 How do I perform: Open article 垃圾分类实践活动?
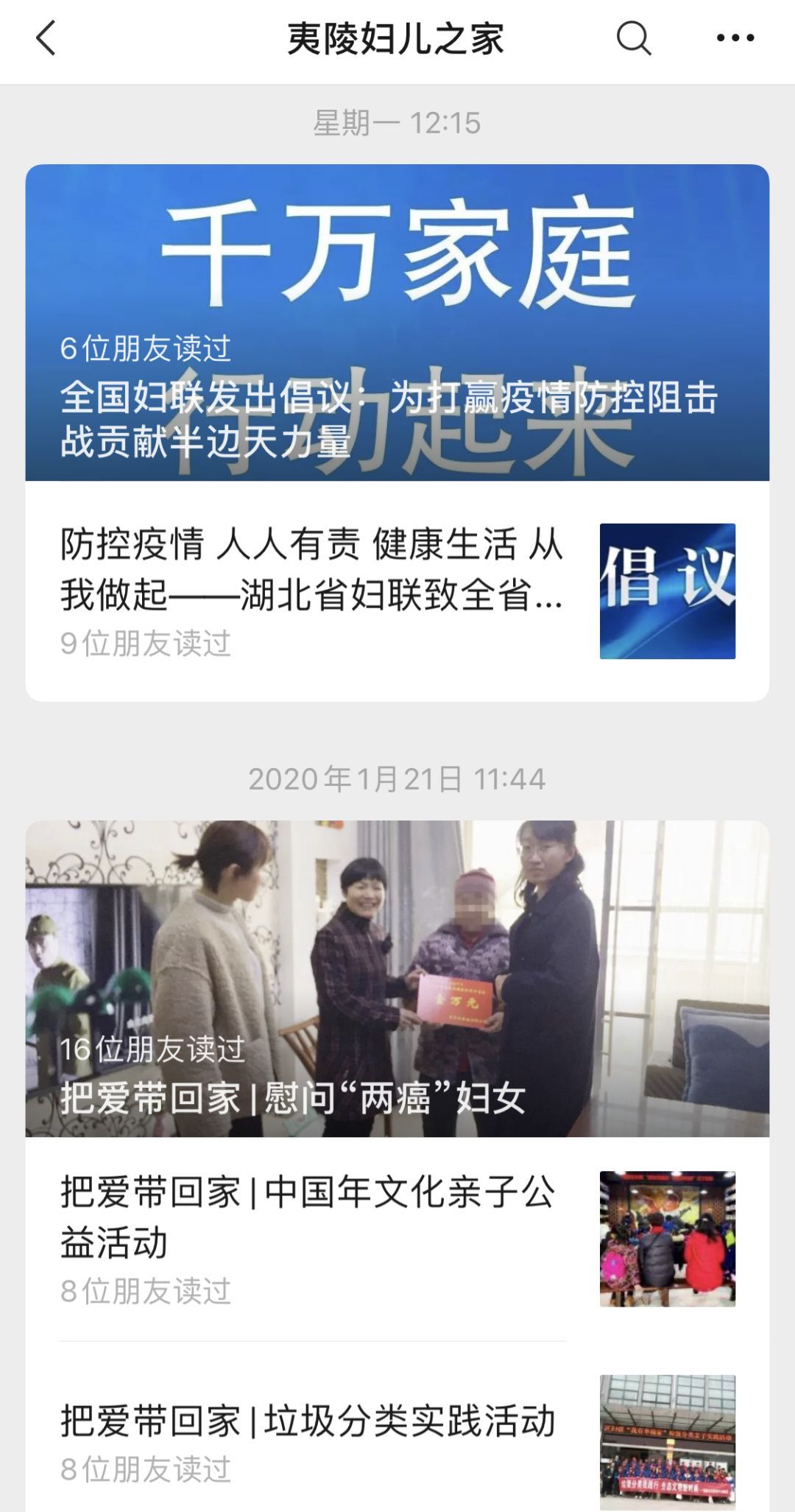tap(308, 1421)
